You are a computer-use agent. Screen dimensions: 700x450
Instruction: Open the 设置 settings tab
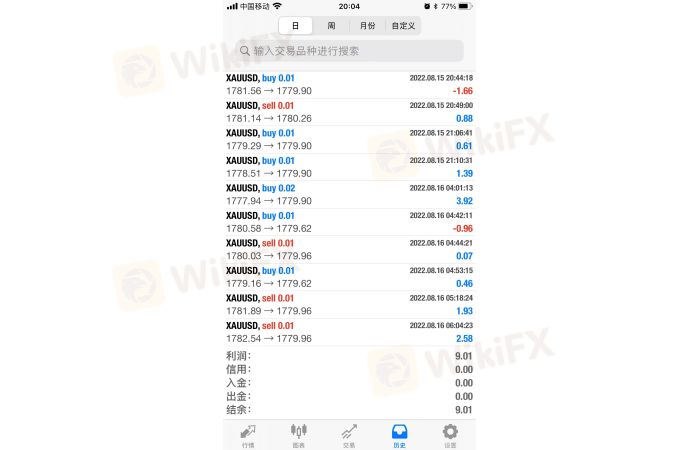450,434
